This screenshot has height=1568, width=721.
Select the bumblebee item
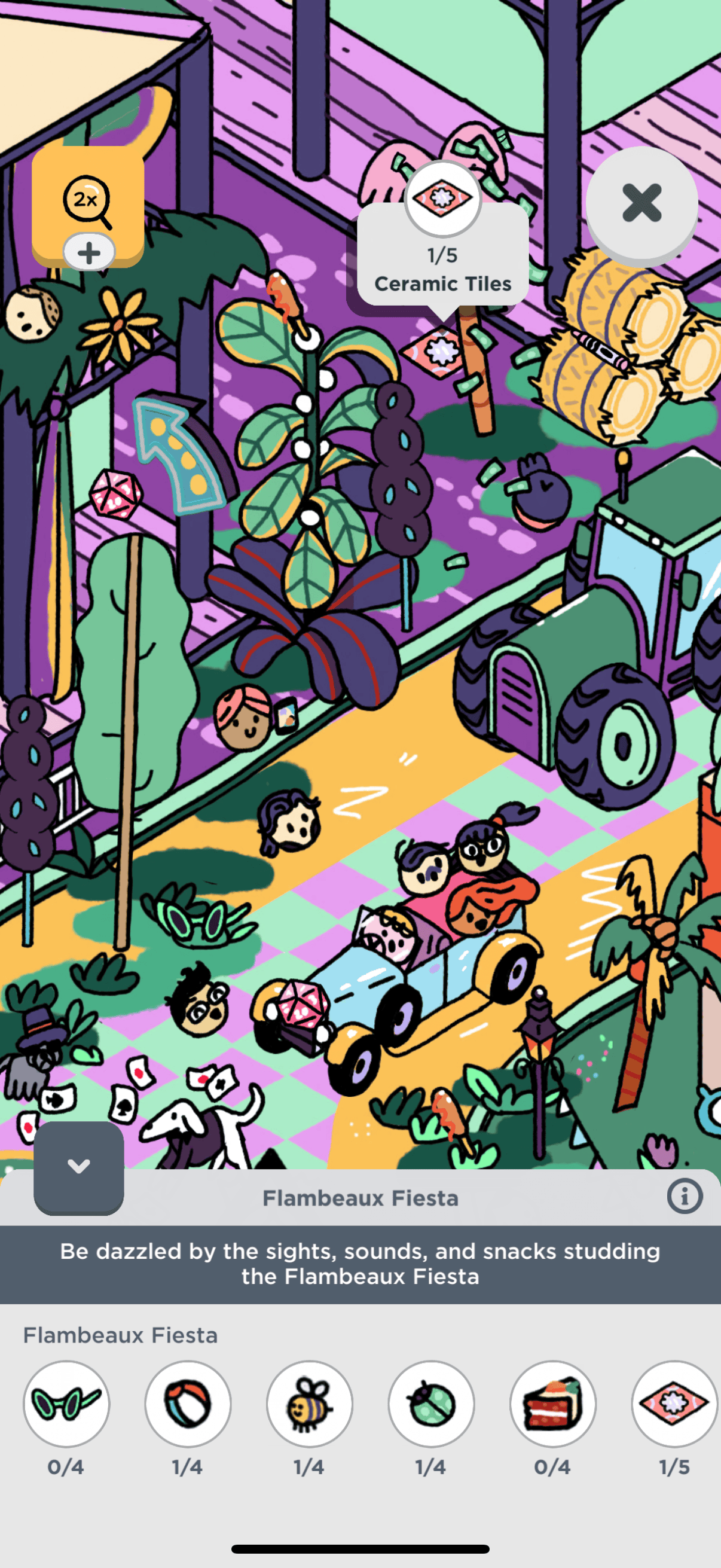pos(310,1404)
